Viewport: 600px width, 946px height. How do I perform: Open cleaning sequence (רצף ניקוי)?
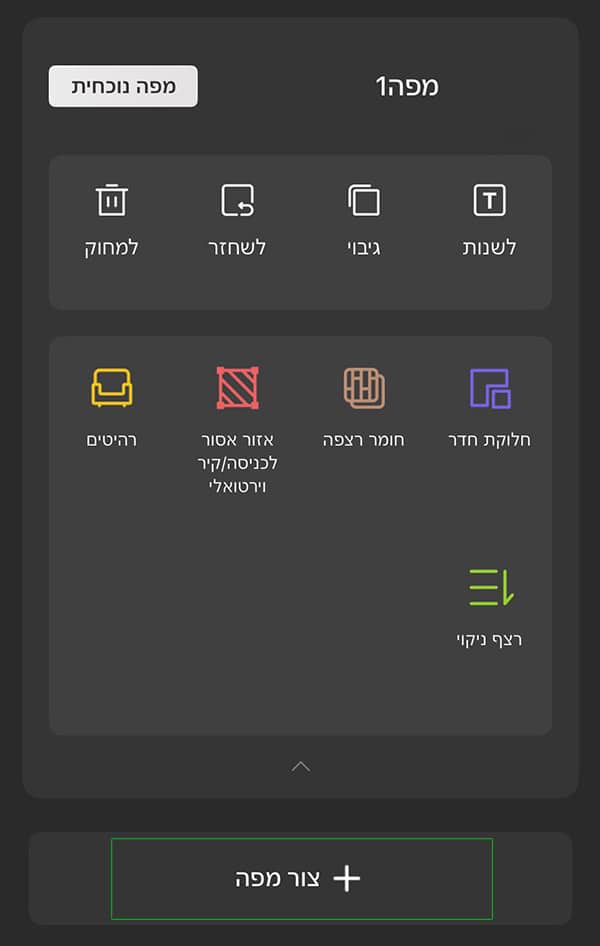click(489, 606)
